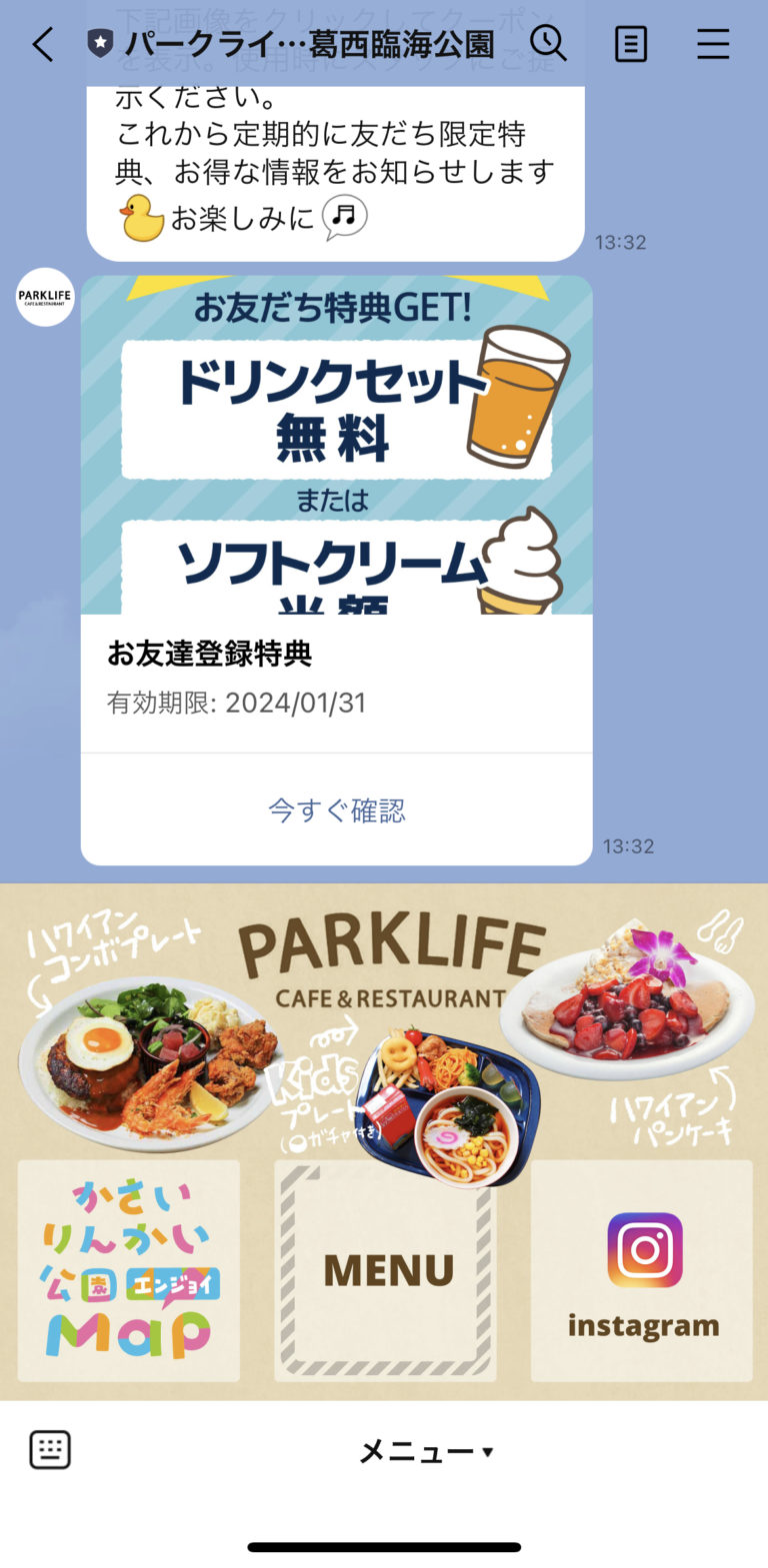Tap the home indicator bar

click(383, 1542)
